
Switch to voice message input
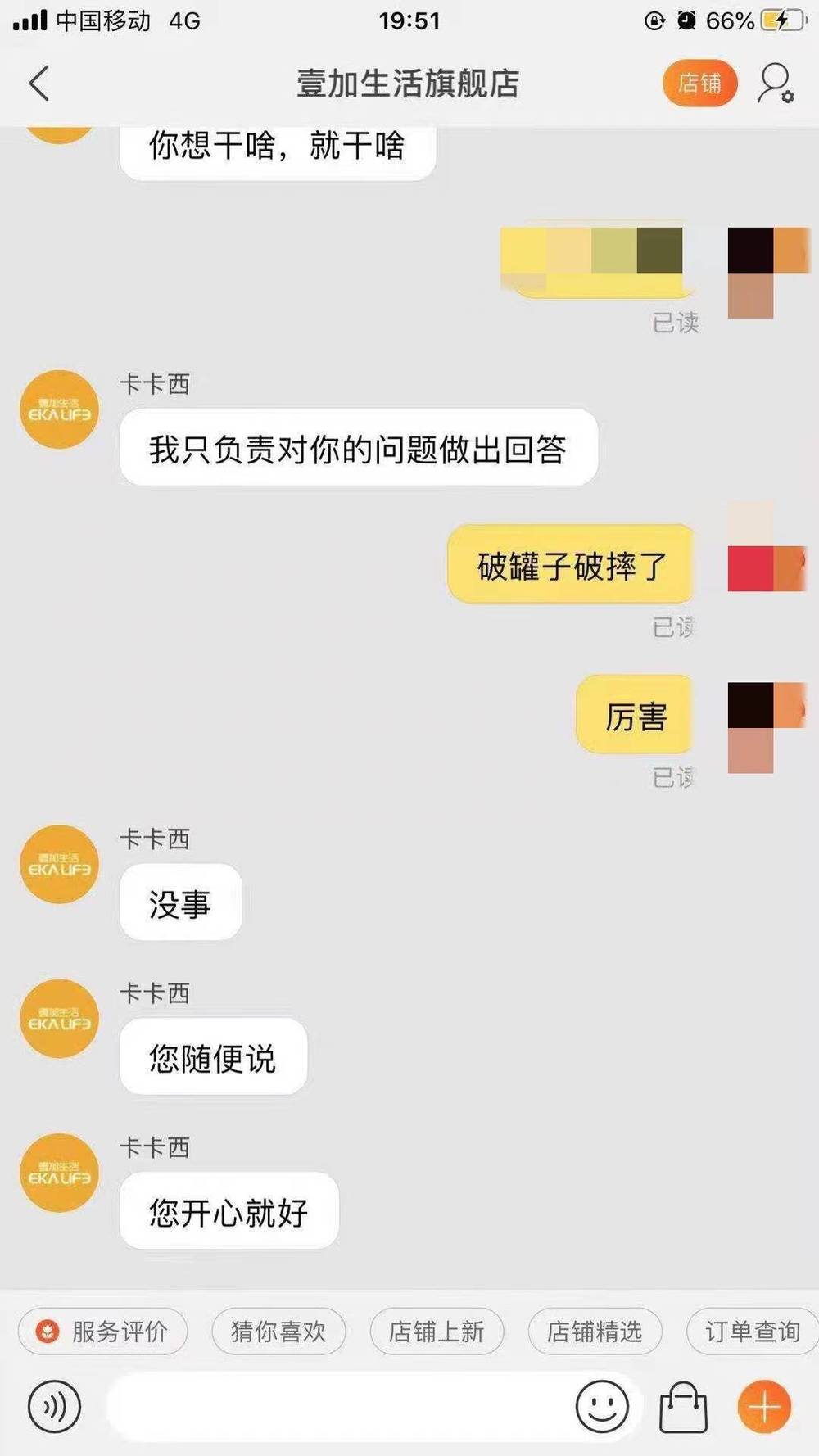click(54, 1407)
